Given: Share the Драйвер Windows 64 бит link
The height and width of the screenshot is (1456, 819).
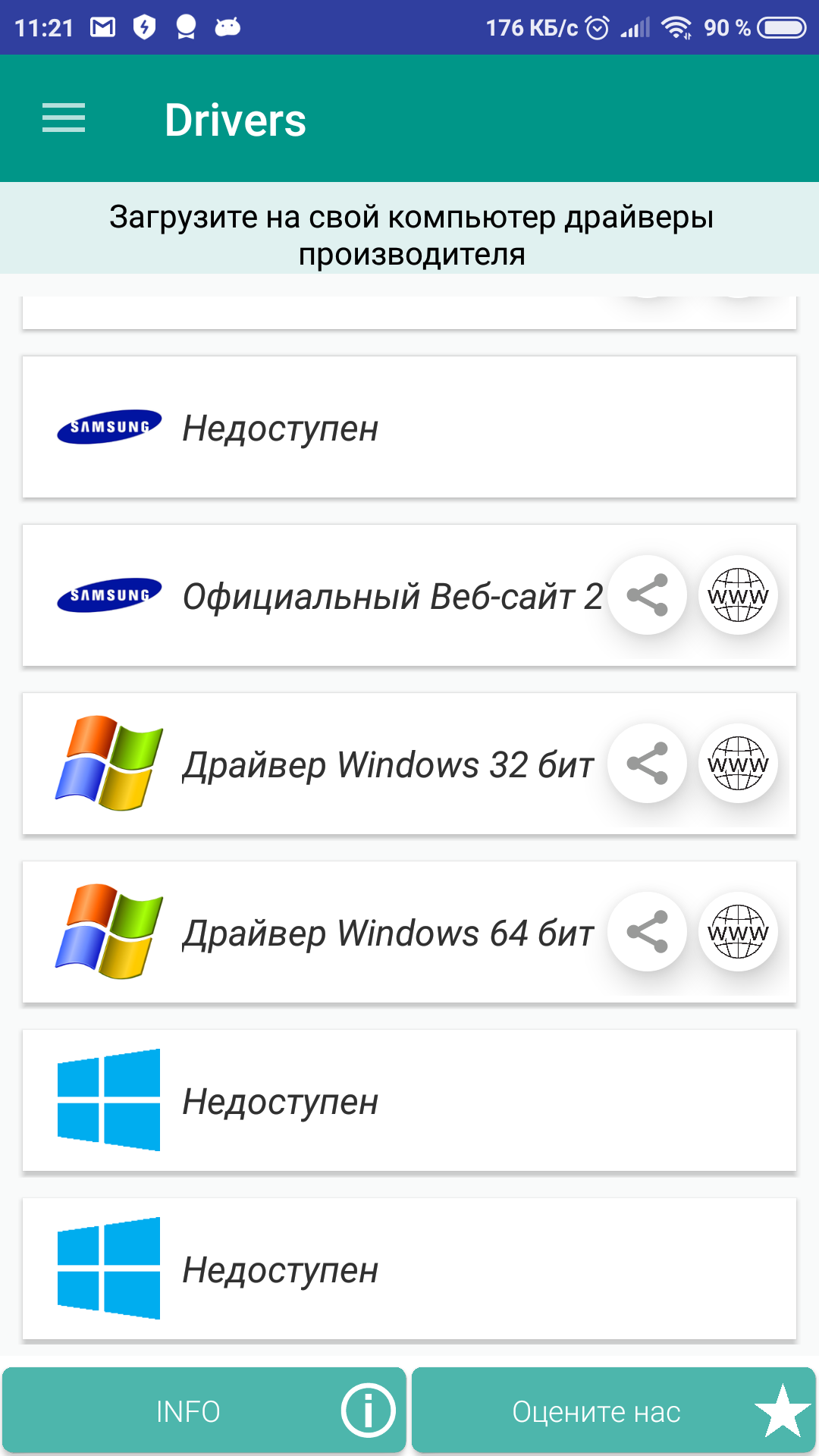Looking at the screenshot, I should 648,932.
